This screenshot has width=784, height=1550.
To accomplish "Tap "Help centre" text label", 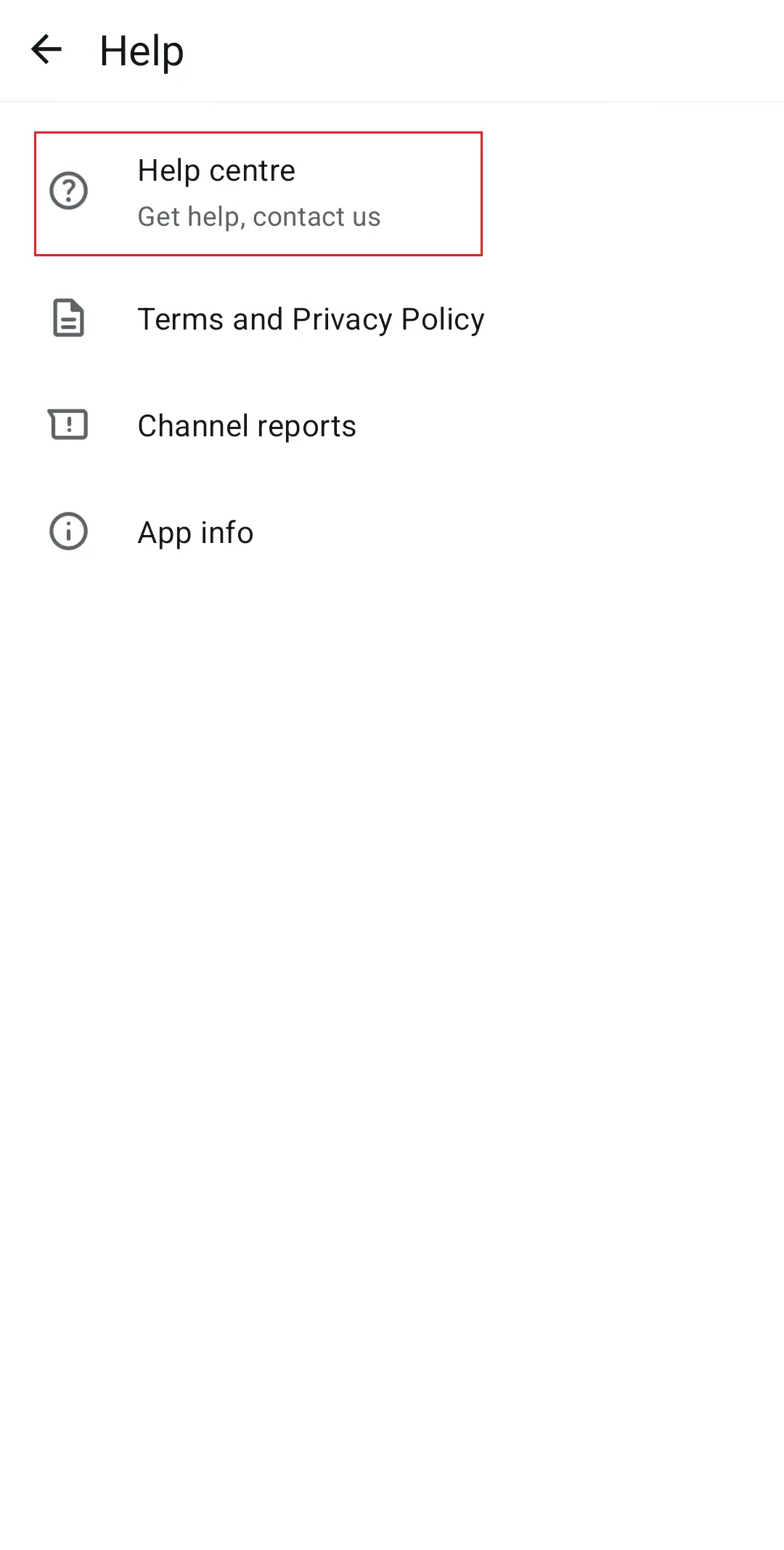I will coord(217,170).
